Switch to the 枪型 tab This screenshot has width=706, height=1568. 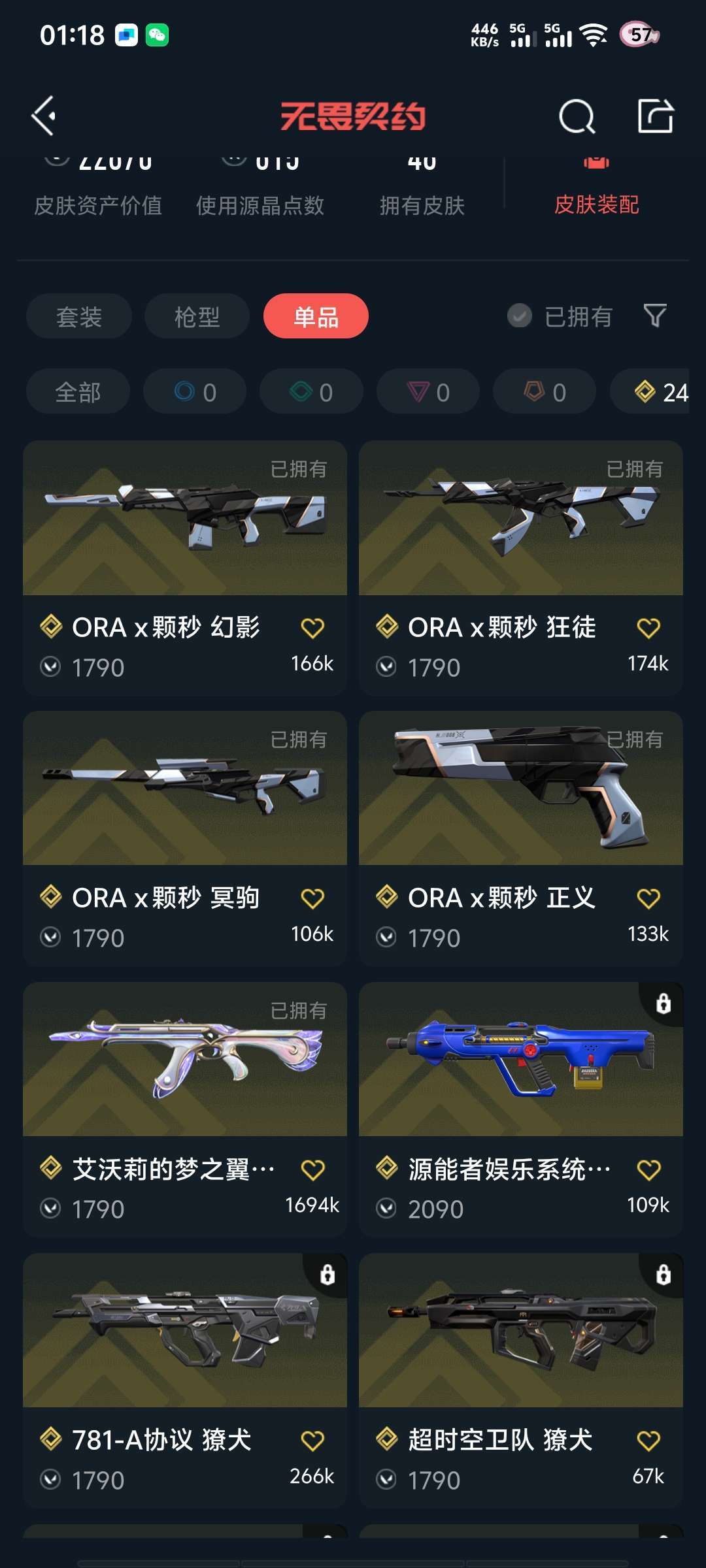pos(196,316)
